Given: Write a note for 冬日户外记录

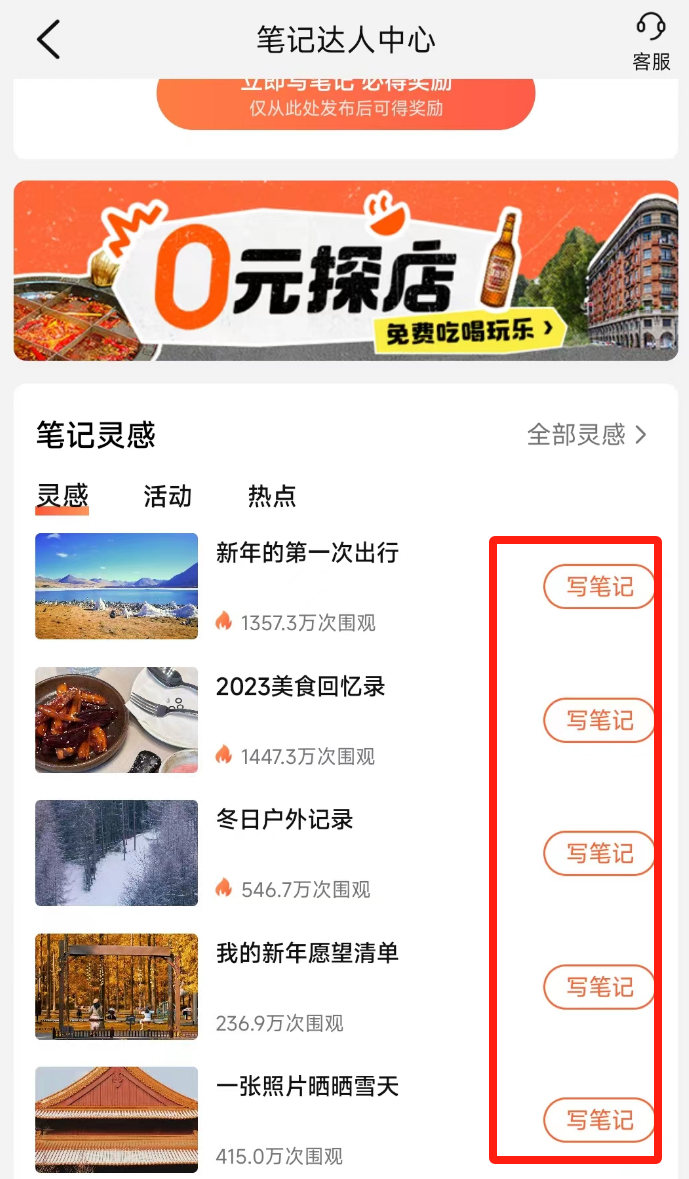Looking at the screenshot, I should click(599, 853).
